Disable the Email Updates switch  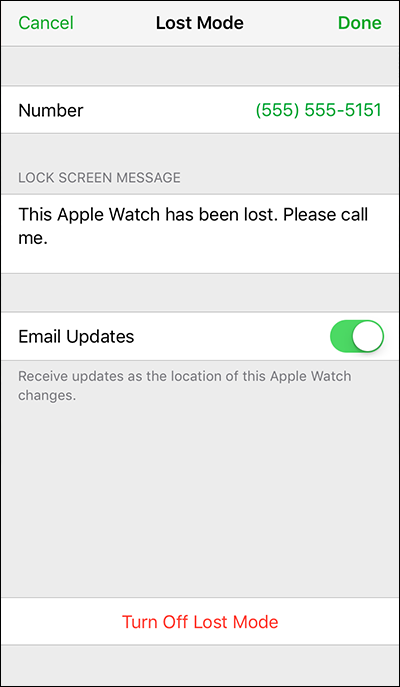357,336
